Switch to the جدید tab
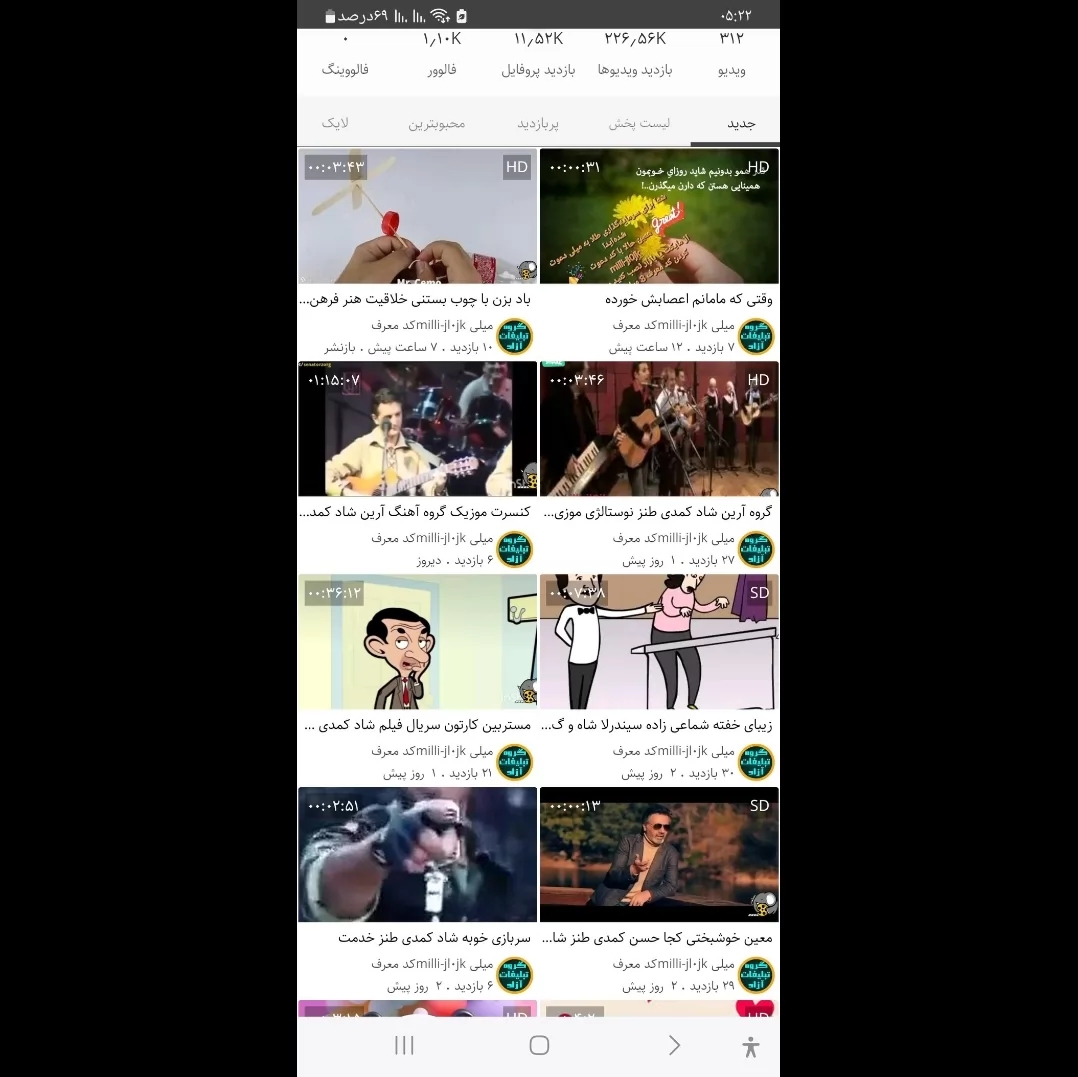This screenshot has height=1077, width=1078. click(x=740, y=124)
